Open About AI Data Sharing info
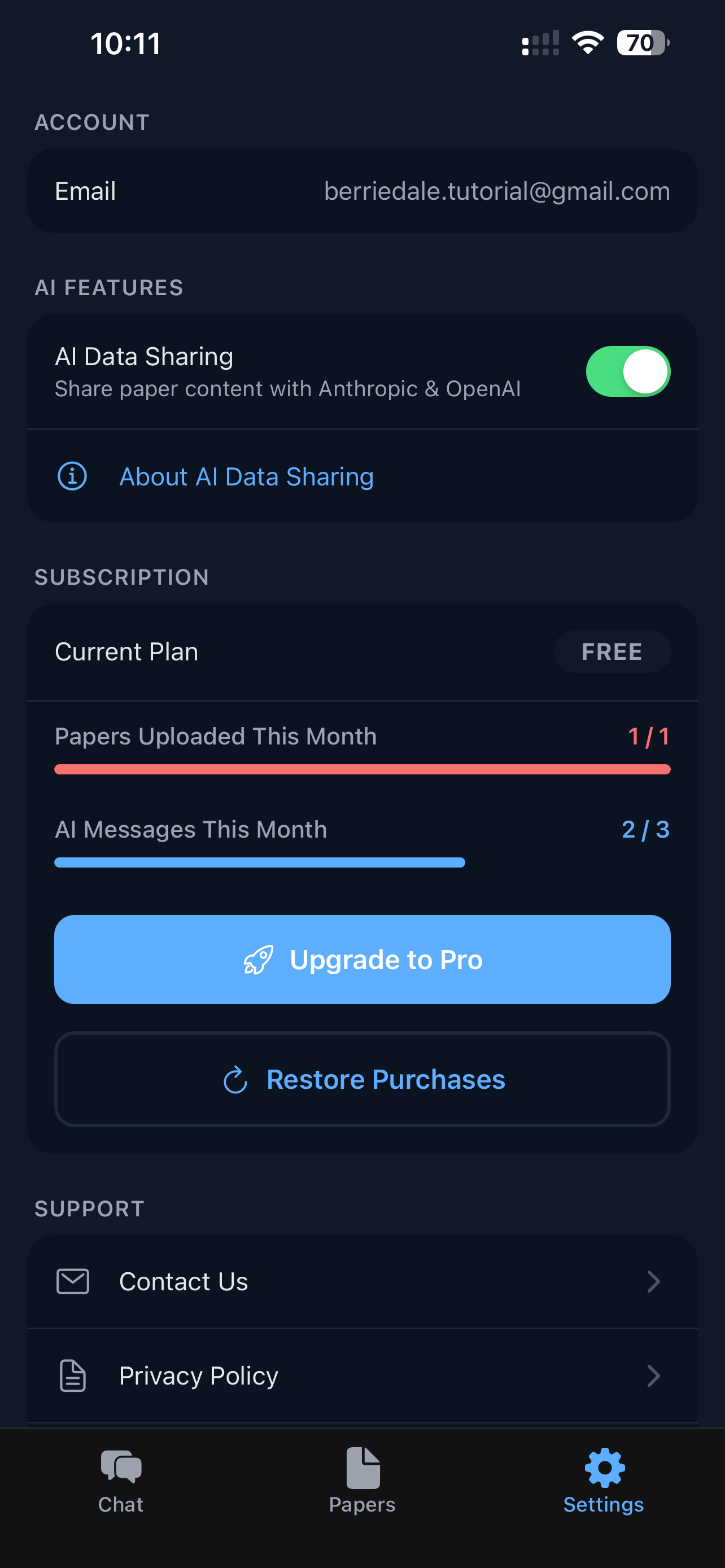The width and height of the screenshot is (725, 1568). 246,476
